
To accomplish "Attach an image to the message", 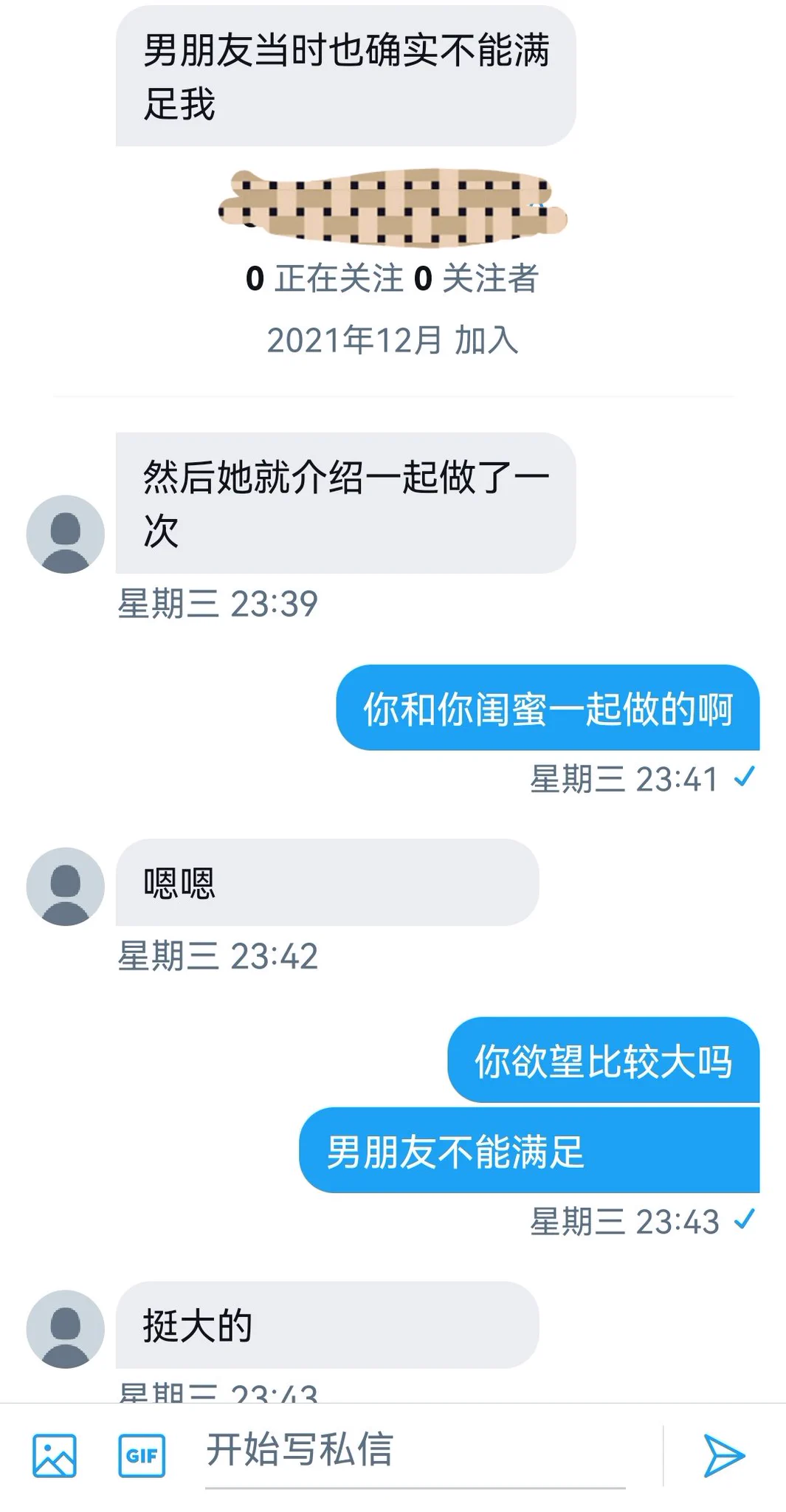I will tap(54, 1455).
